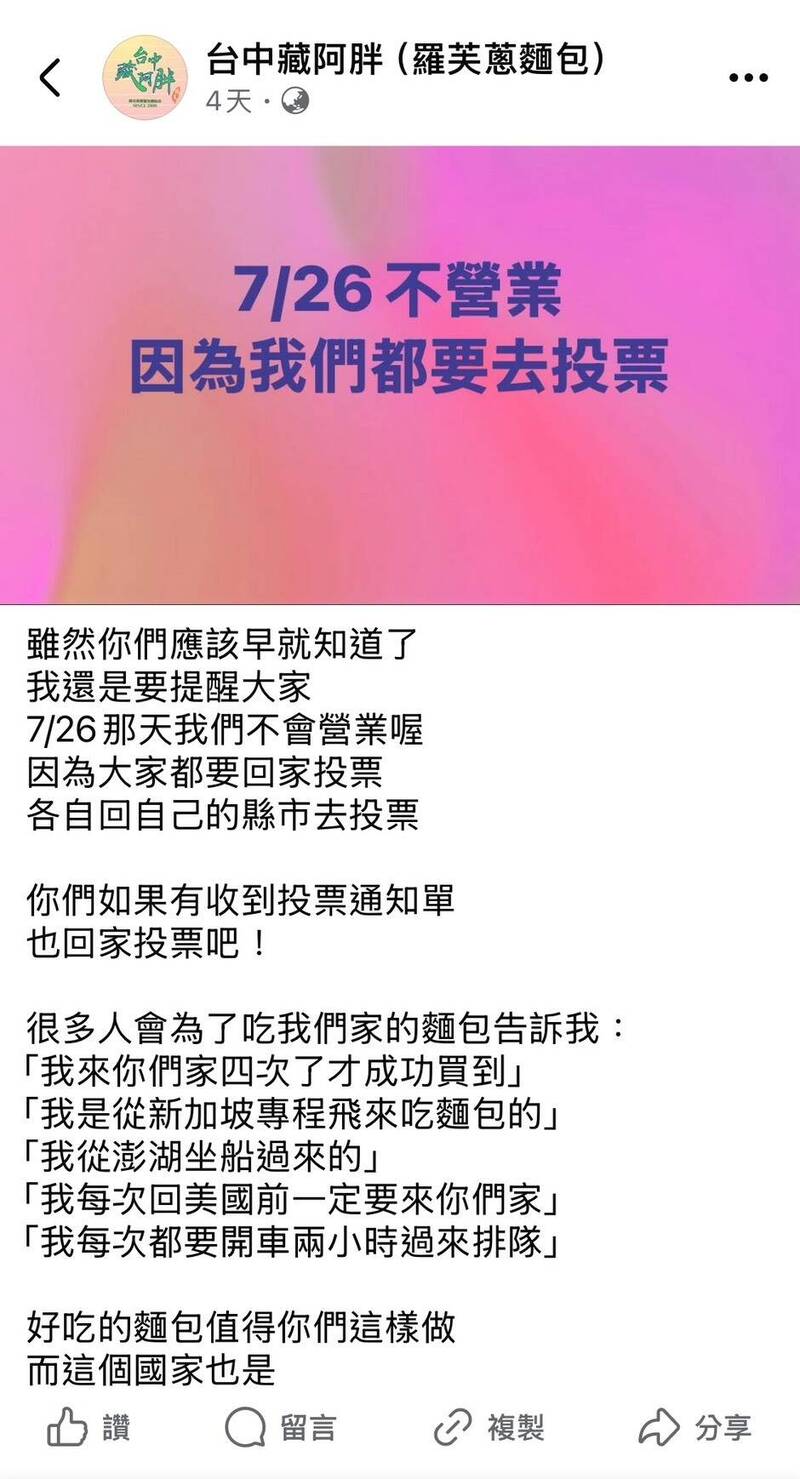Open the 台中藏阿胖 (羅芙蔥麵包) page name
Screen dimensions: 800x1479
[406, 61]
